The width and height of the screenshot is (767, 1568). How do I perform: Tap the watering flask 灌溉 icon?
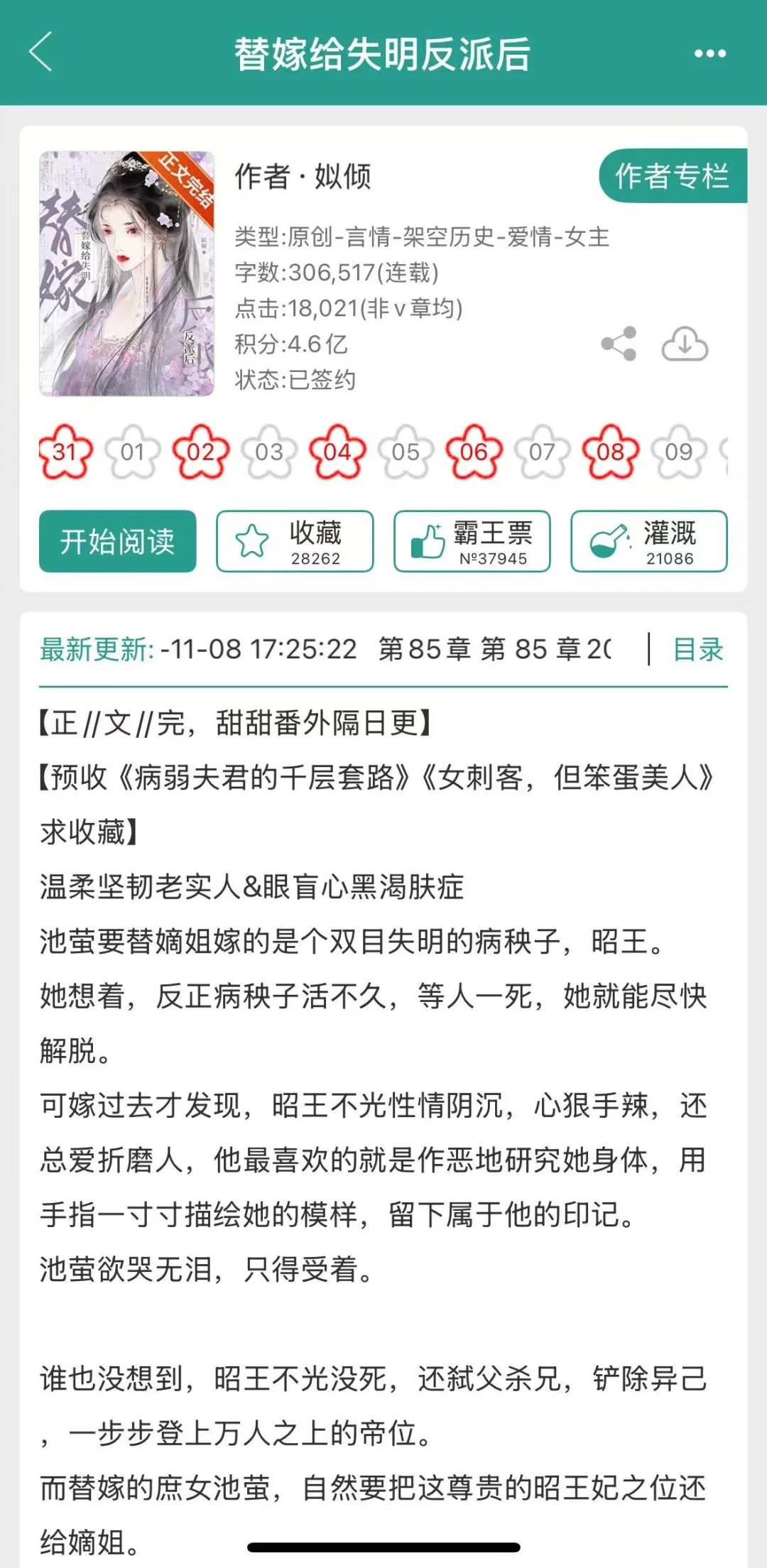(605, 540)
